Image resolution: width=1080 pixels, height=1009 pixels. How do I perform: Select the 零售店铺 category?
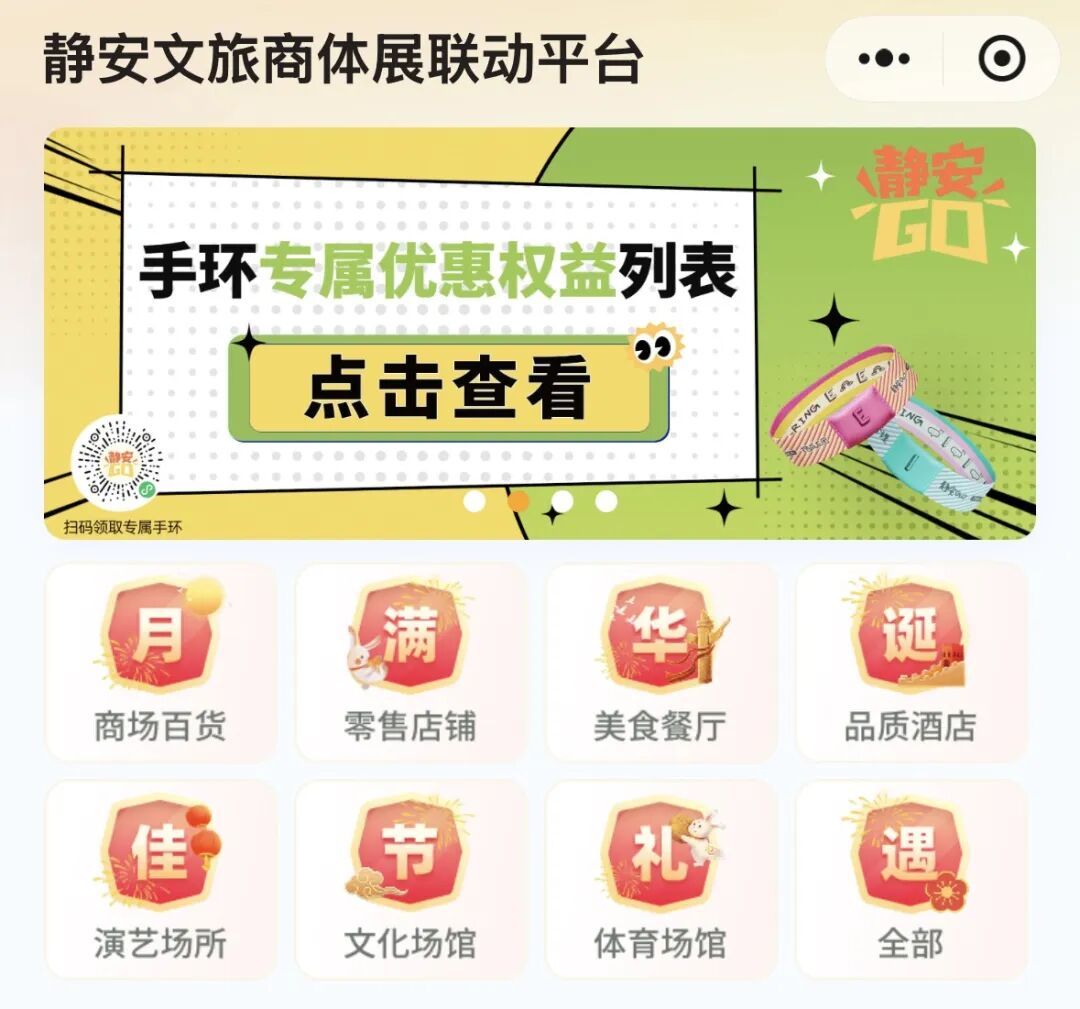[x=410, y=663]
